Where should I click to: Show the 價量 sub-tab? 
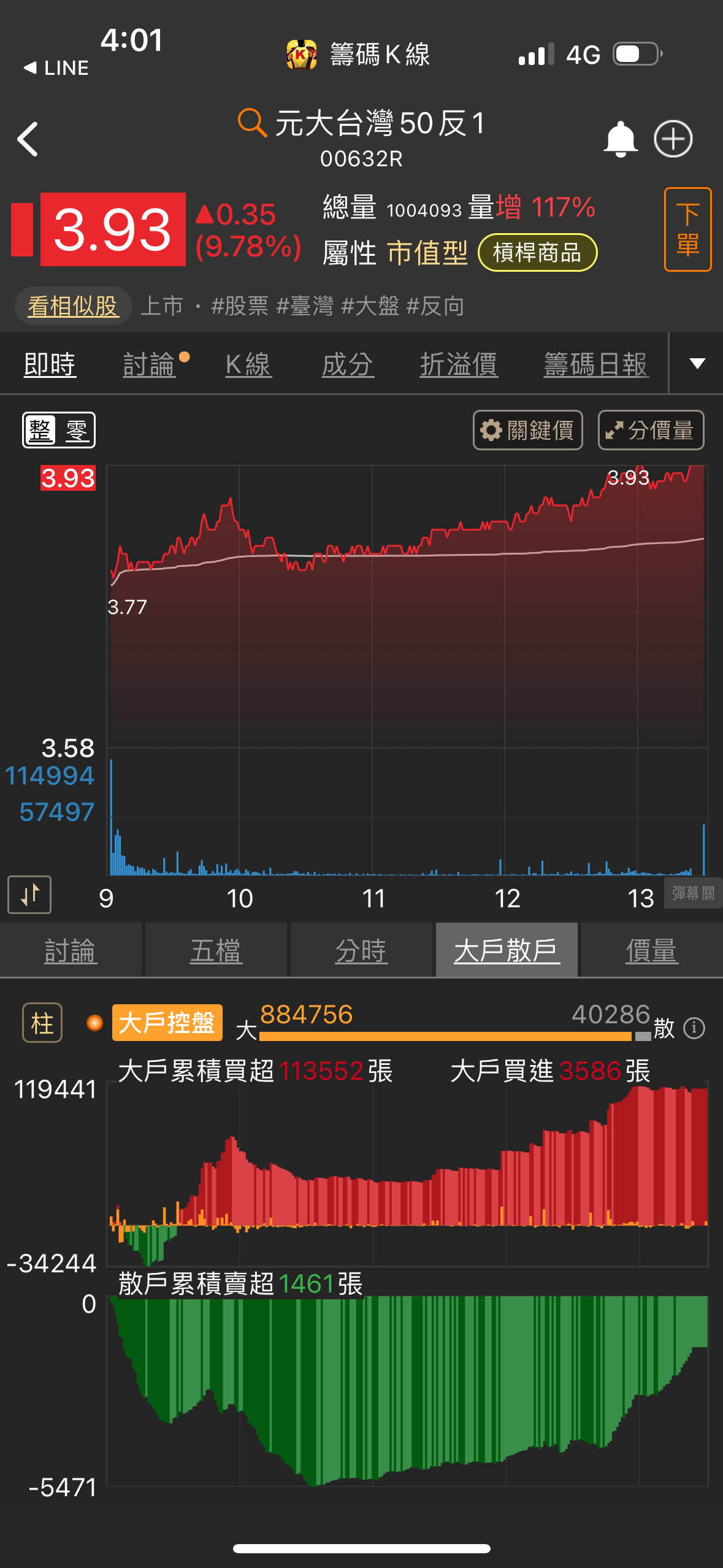tap(651, 950)
